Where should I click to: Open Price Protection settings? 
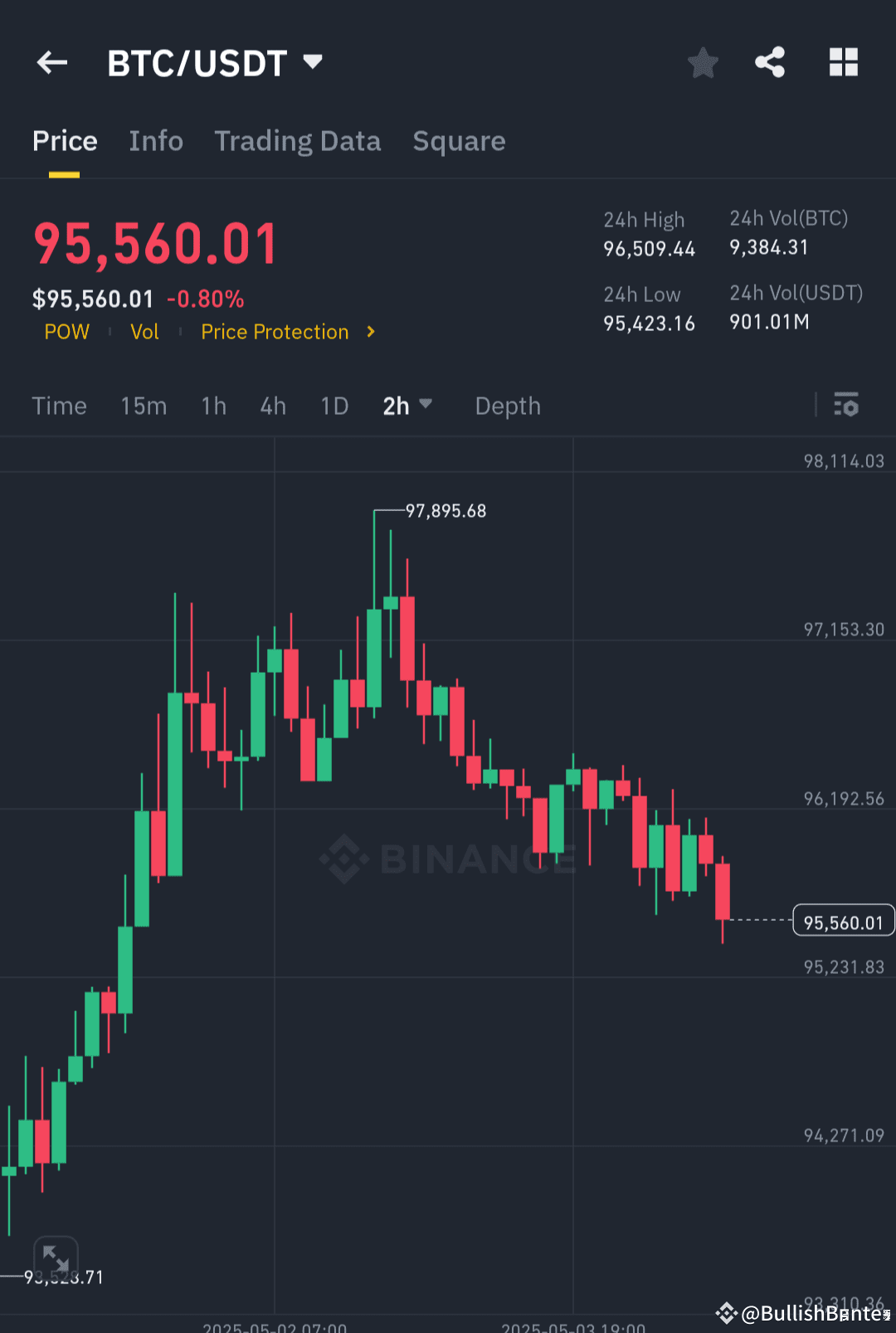(x=275, y=332)
